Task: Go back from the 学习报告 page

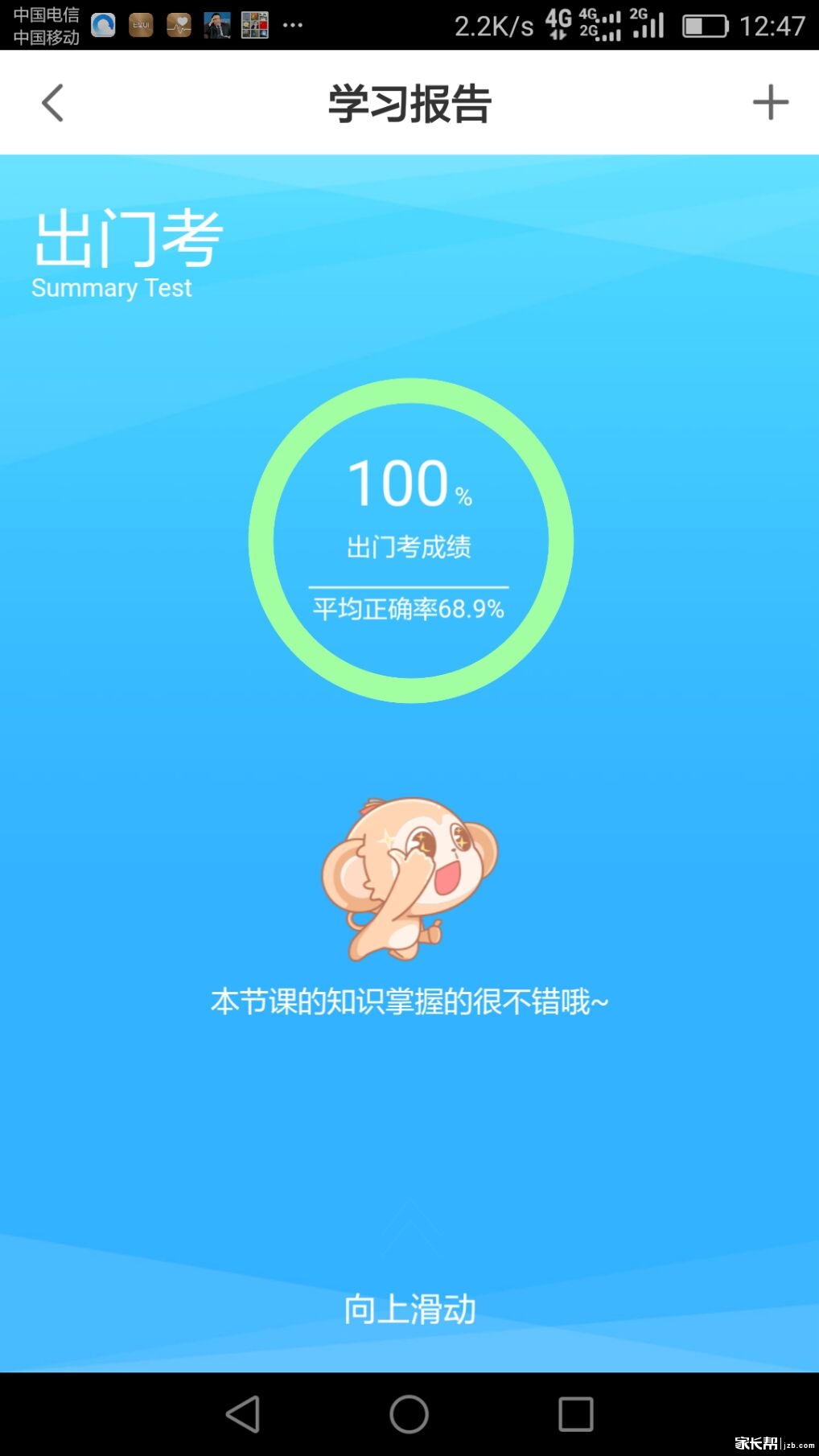Action: pyautogui.click(x=53, y=103)
